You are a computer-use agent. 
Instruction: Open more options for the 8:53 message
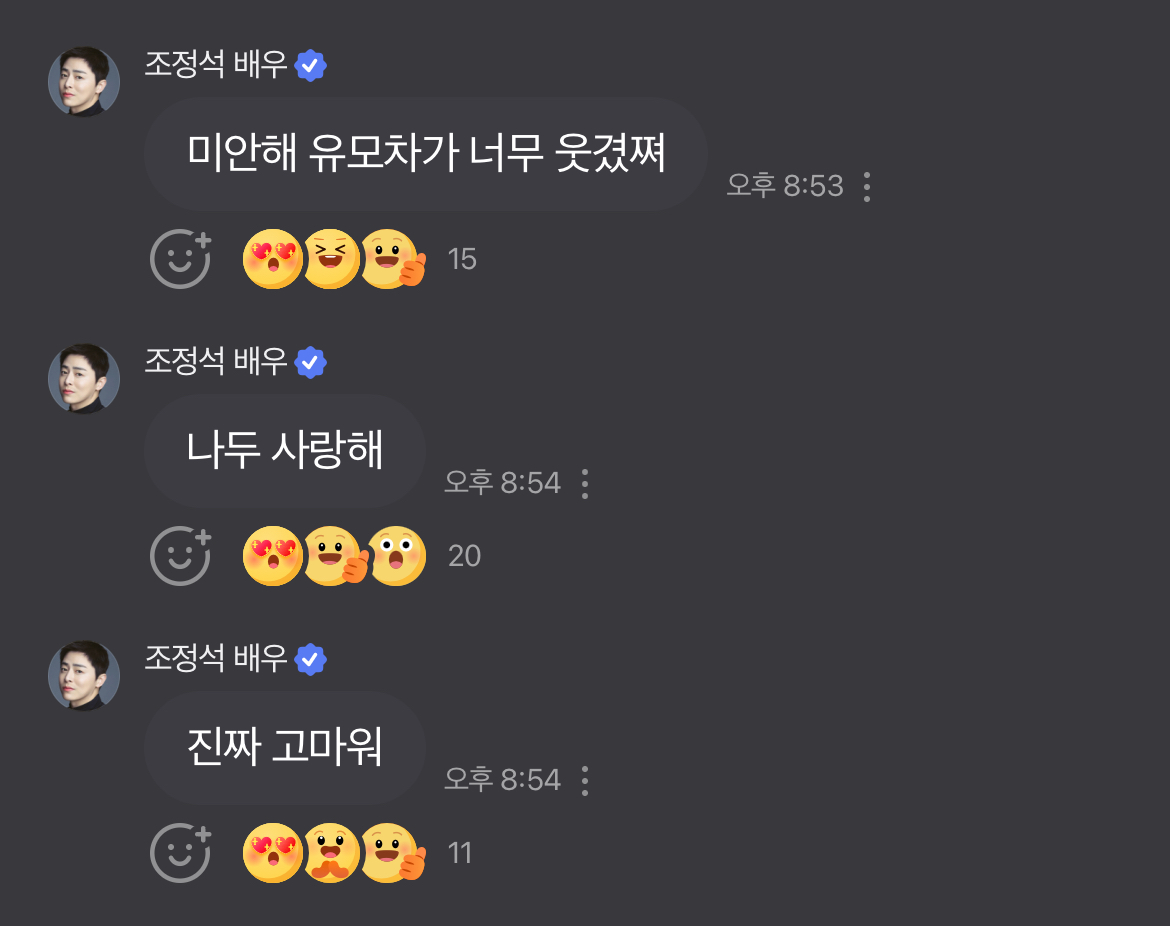[866, 187]
